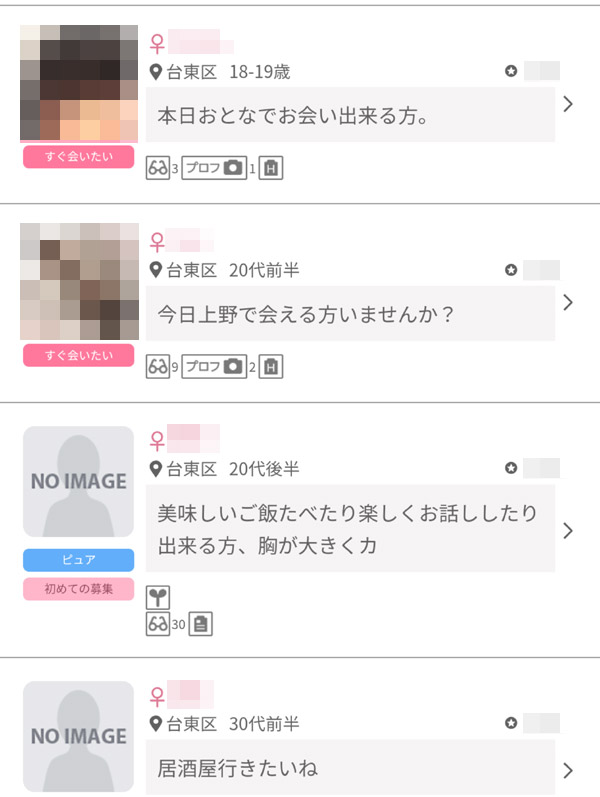Open the post 今日上野で会える方いませんか？
This screenshot has height=797, width=600.
click(350, 313)
